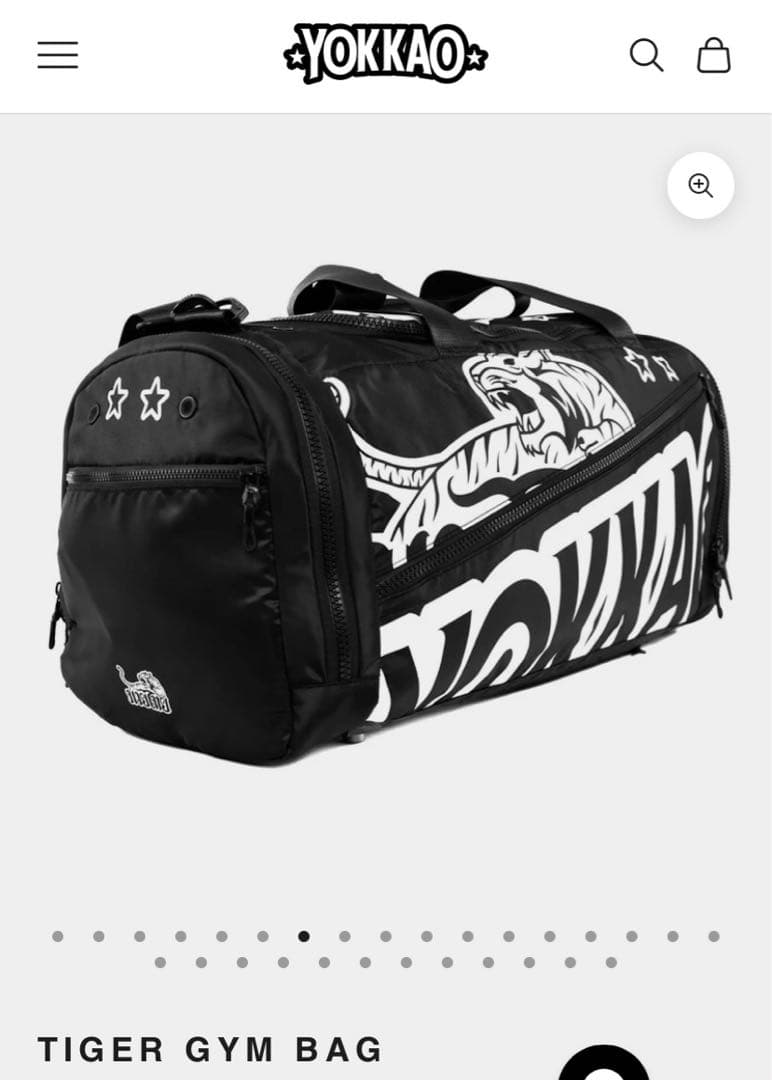
Task: Select the first carousel dot
Action: (57, 936)
